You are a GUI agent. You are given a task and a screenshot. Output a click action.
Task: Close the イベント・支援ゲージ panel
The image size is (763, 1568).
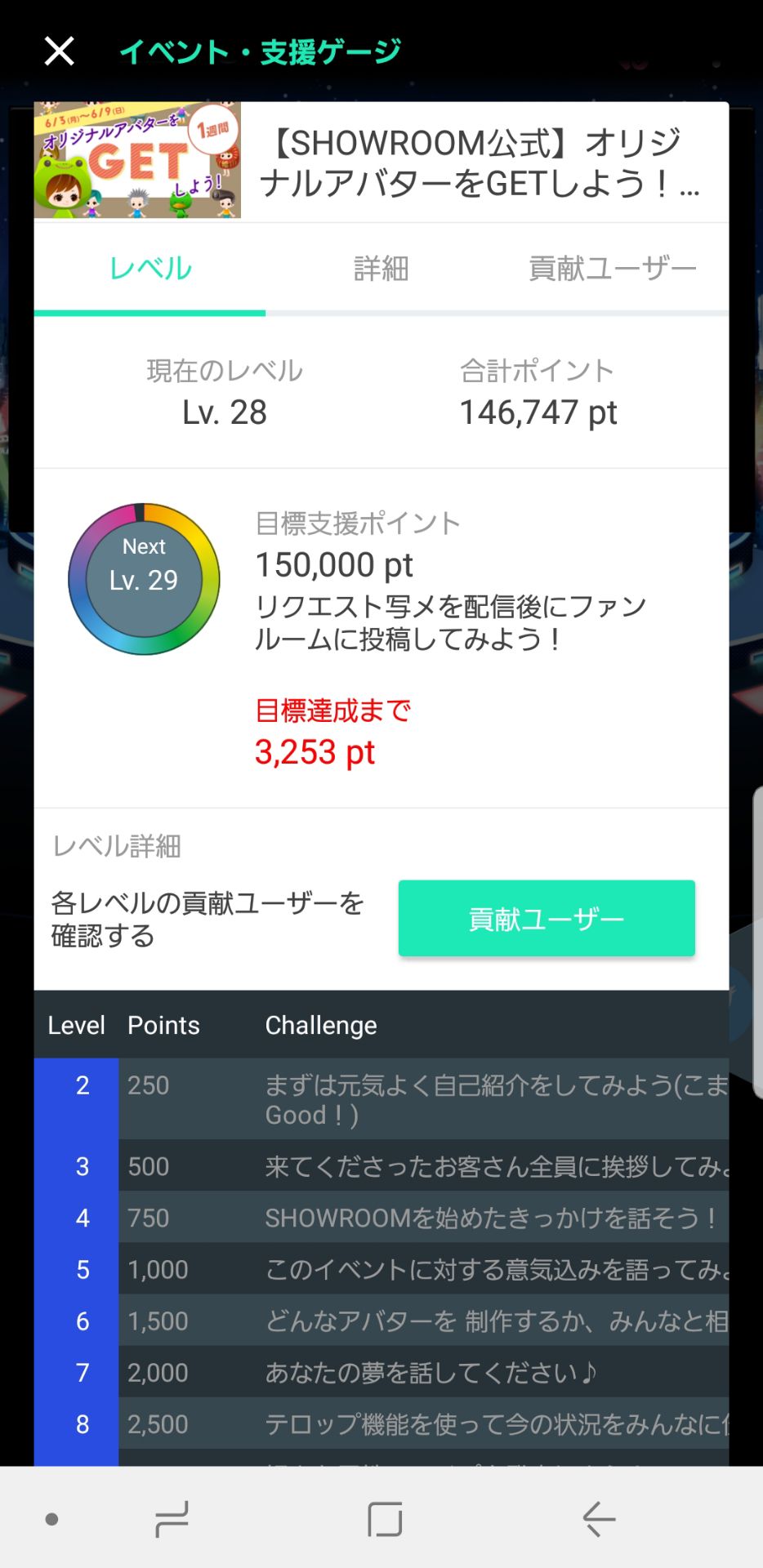[59, 51]
